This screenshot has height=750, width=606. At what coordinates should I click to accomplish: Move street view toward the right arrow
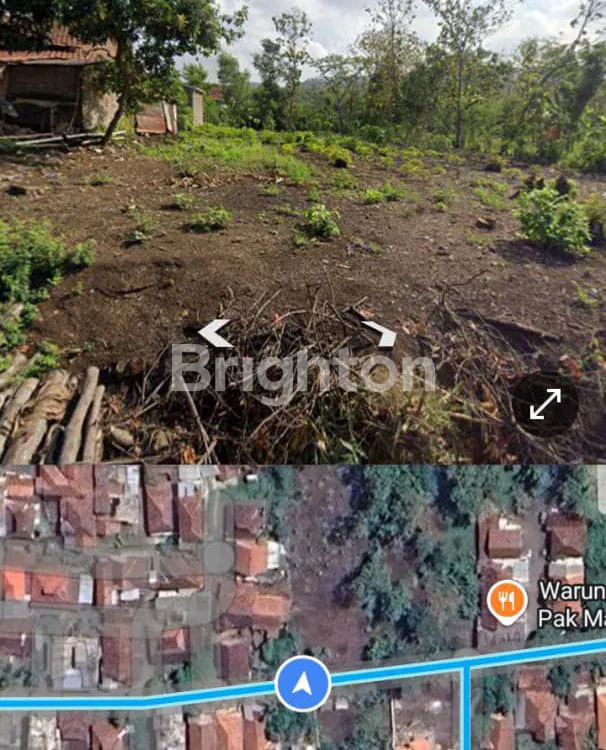coord(380,333)
